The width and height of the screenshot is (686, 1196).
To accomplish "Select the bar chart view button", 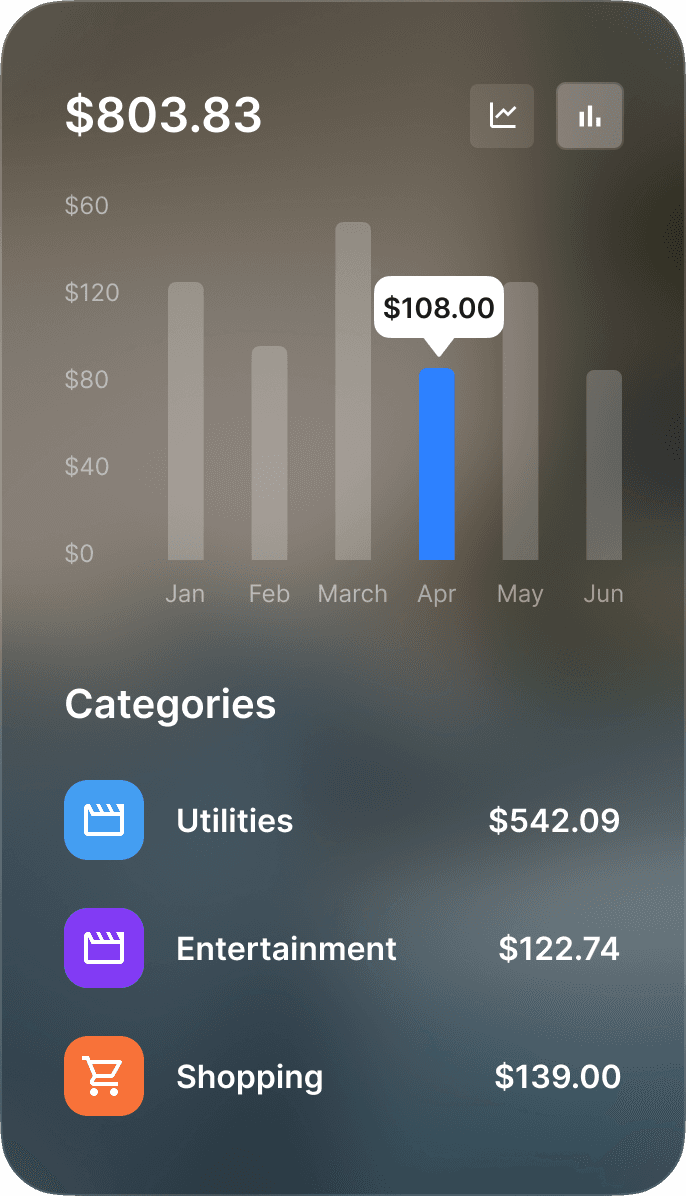I will pos(590,116).
